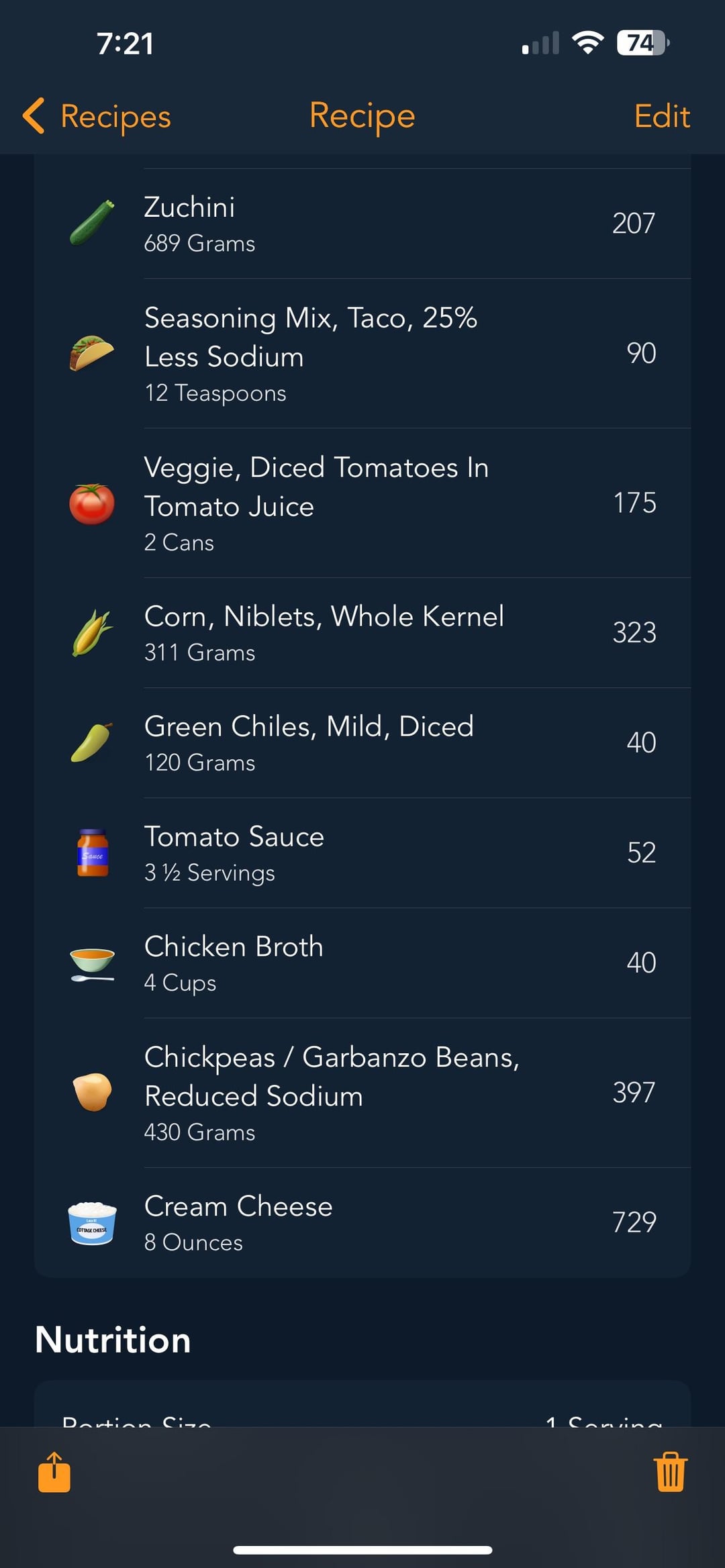
Task: Delete recipe with the trash icon
Action: (670, 1471)
